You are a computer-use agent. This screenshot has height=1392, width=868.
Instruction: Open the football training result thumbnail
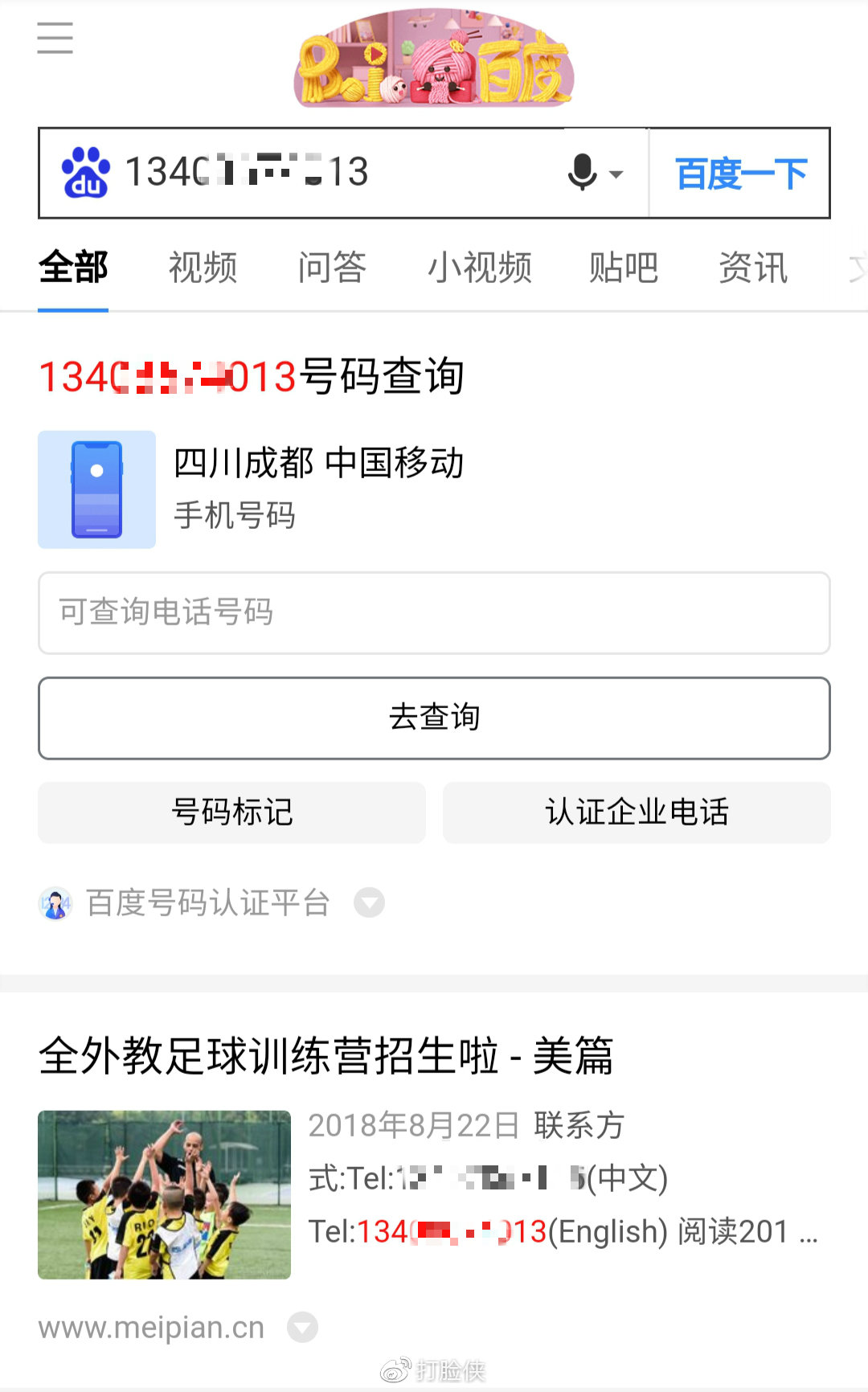click(164, 1194)
